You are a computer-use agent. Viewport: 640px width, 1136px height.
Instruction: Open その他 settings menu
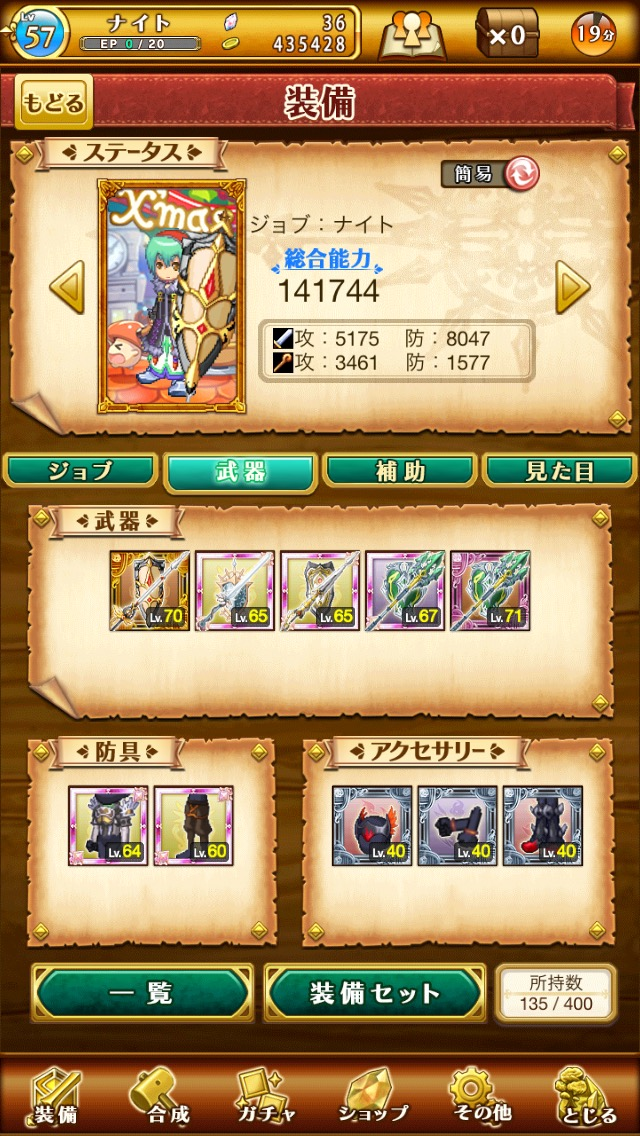coord(480,1095)
